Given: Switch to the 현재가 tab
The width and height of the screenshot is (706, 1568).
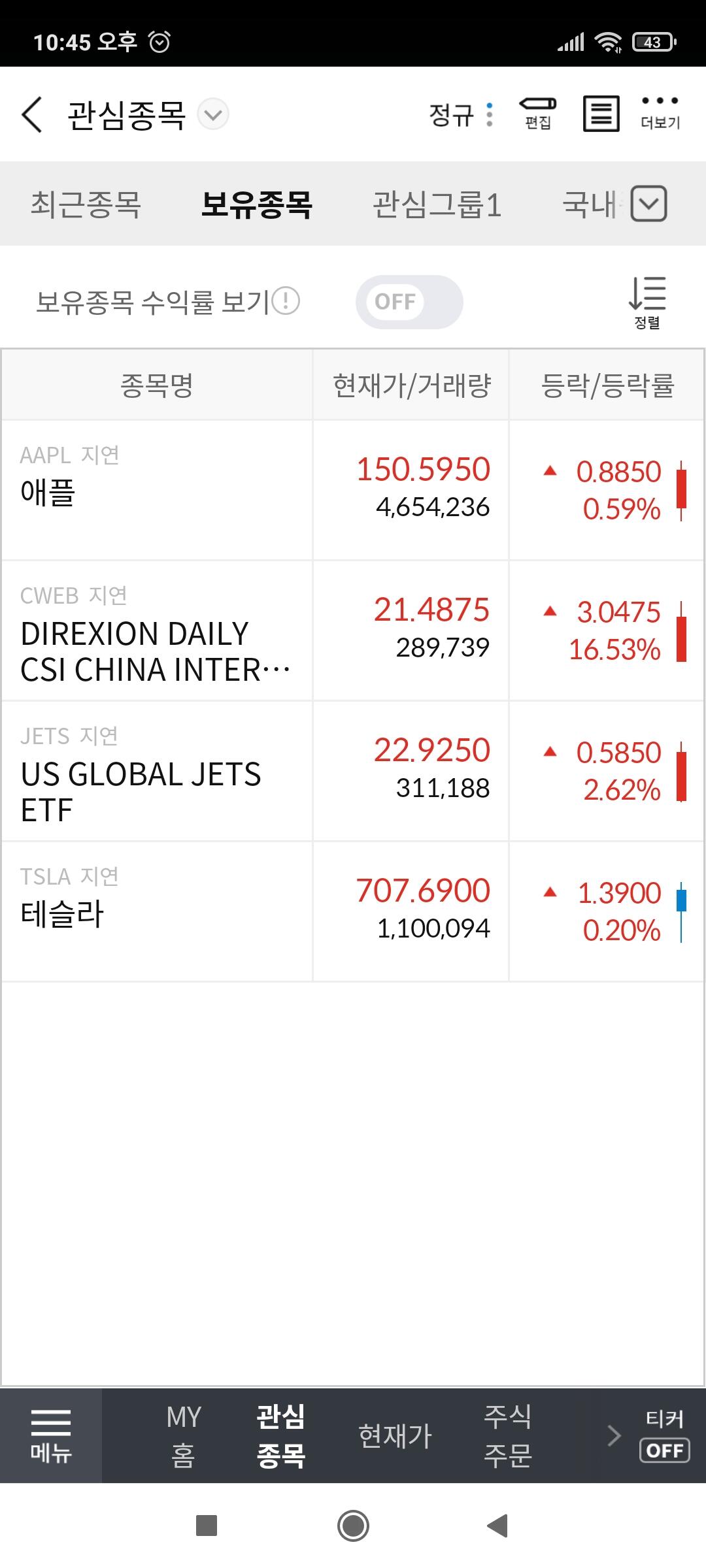Looking at the screenshot, I should point(395,1435).
